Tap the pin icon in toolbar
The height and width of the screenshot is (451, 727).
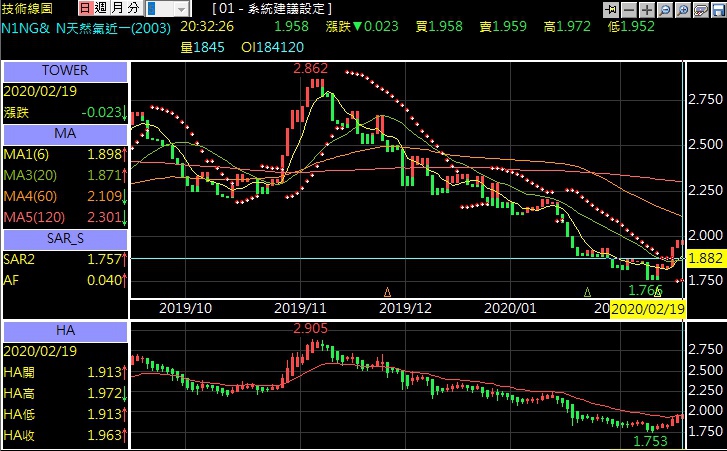pyautogui.click(x=610, y=8)
